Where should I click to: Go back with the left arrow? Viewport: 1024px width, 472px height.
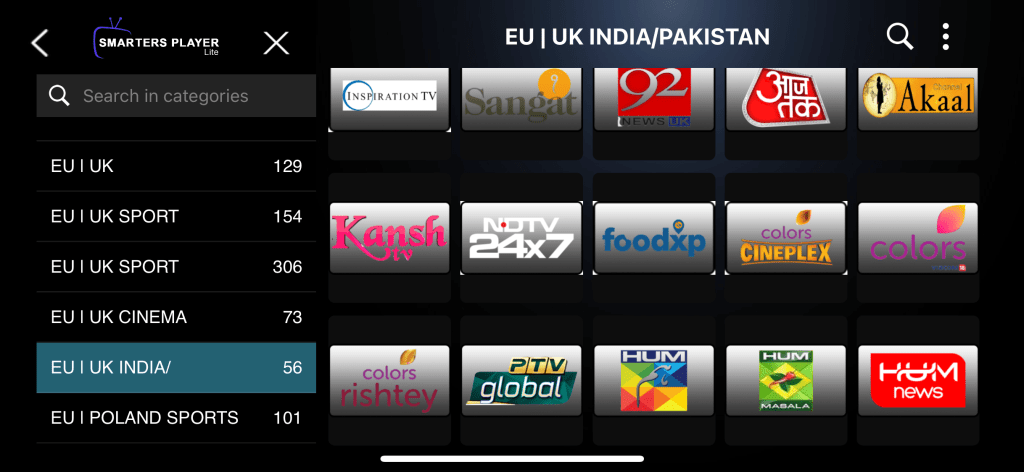pyautogui.click(x=40, y=43)
